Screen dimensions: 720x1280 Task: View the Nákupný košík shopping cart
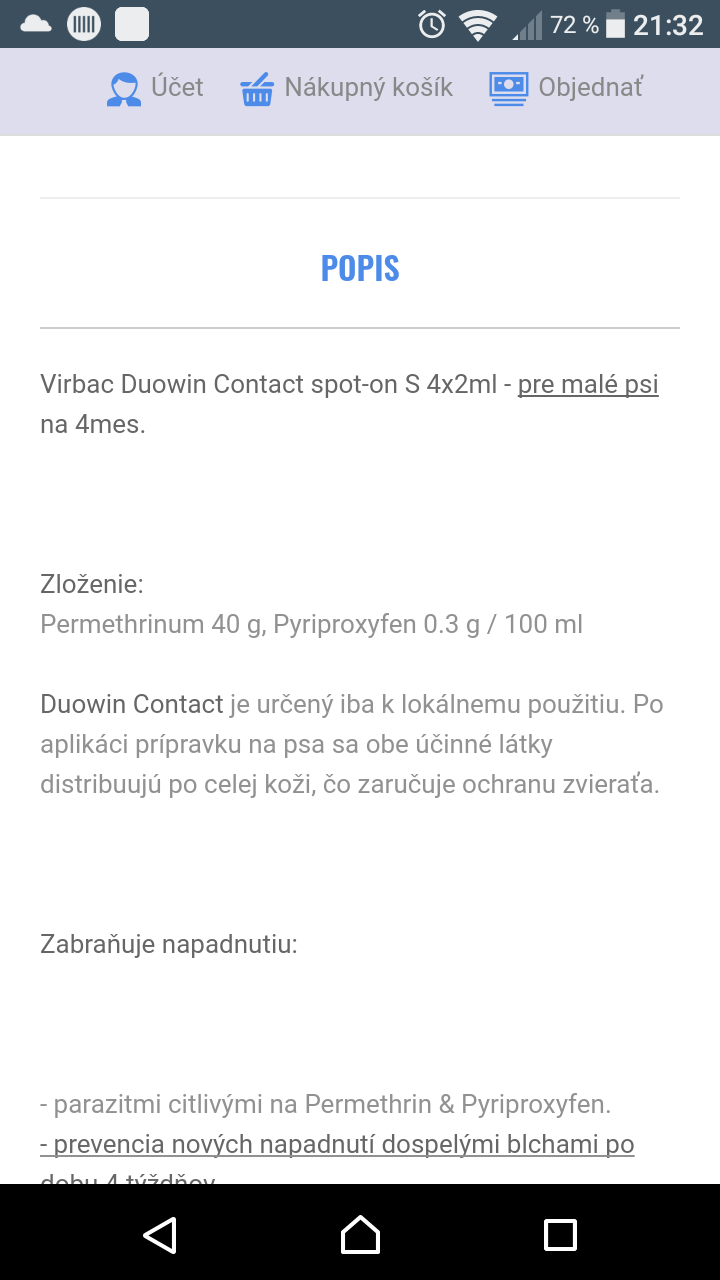347,88
